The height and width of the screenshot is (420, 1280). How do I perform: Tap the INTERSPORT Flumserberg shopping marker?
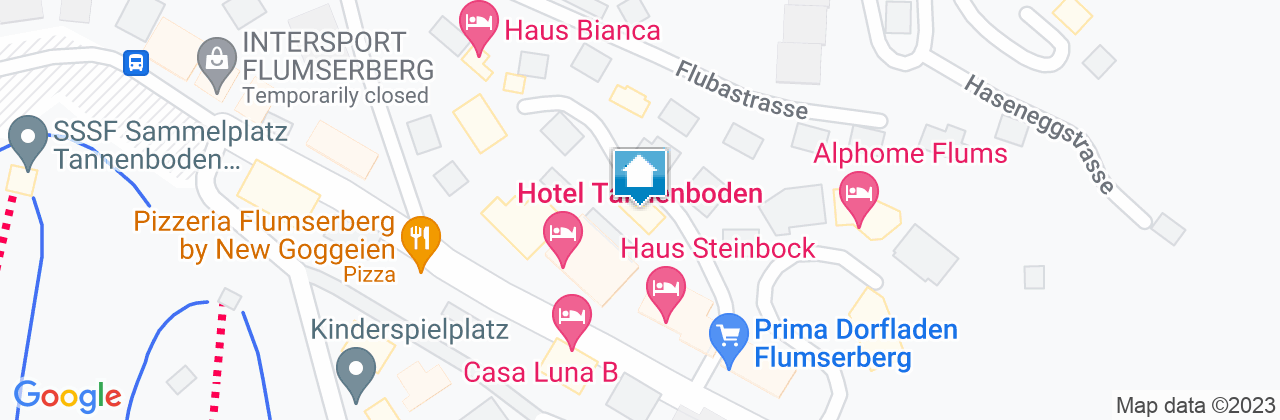pos(216,58)
